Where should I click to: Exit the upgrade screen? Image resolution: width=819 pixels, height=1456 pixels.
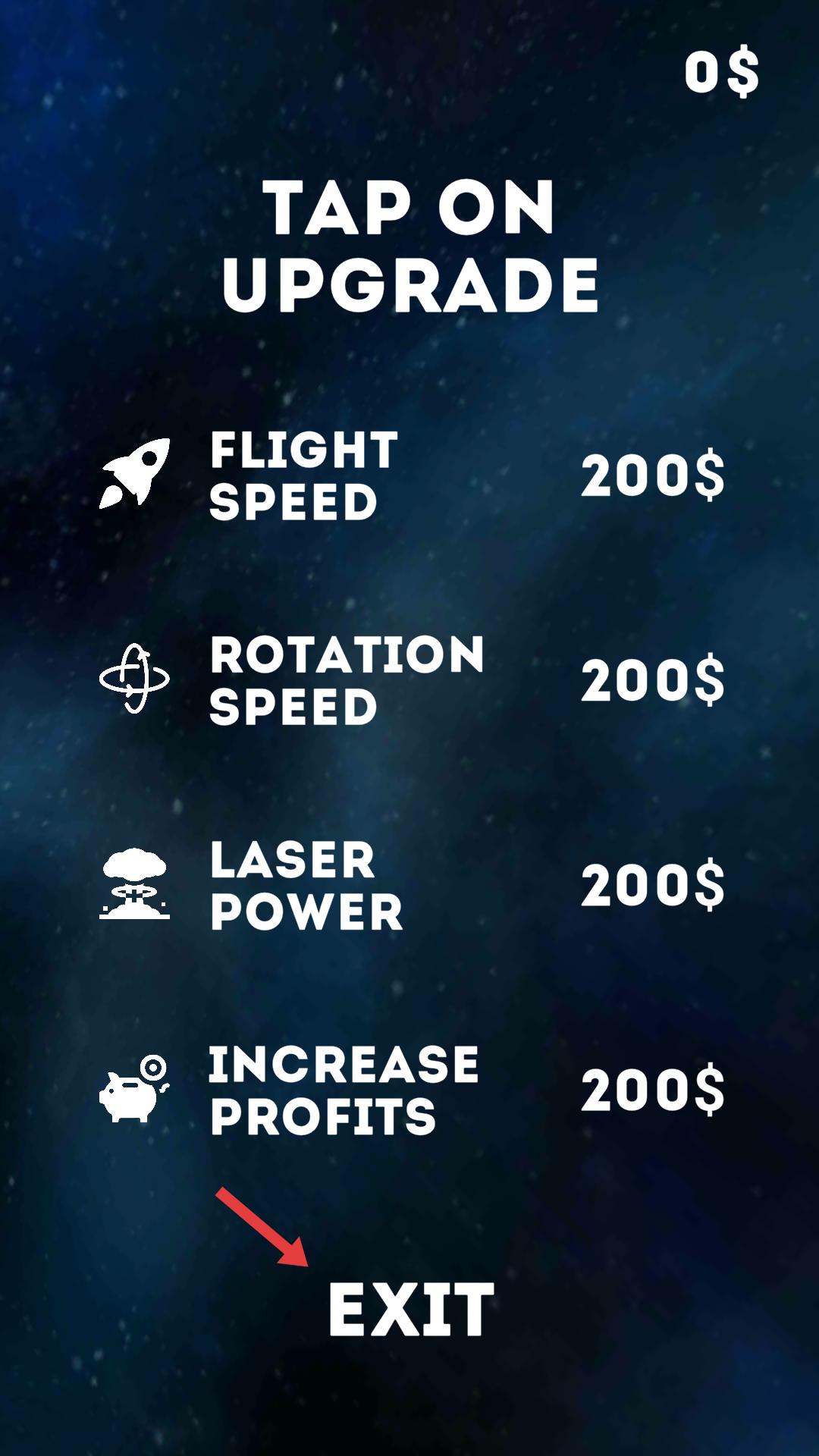tap(411, 1310)
